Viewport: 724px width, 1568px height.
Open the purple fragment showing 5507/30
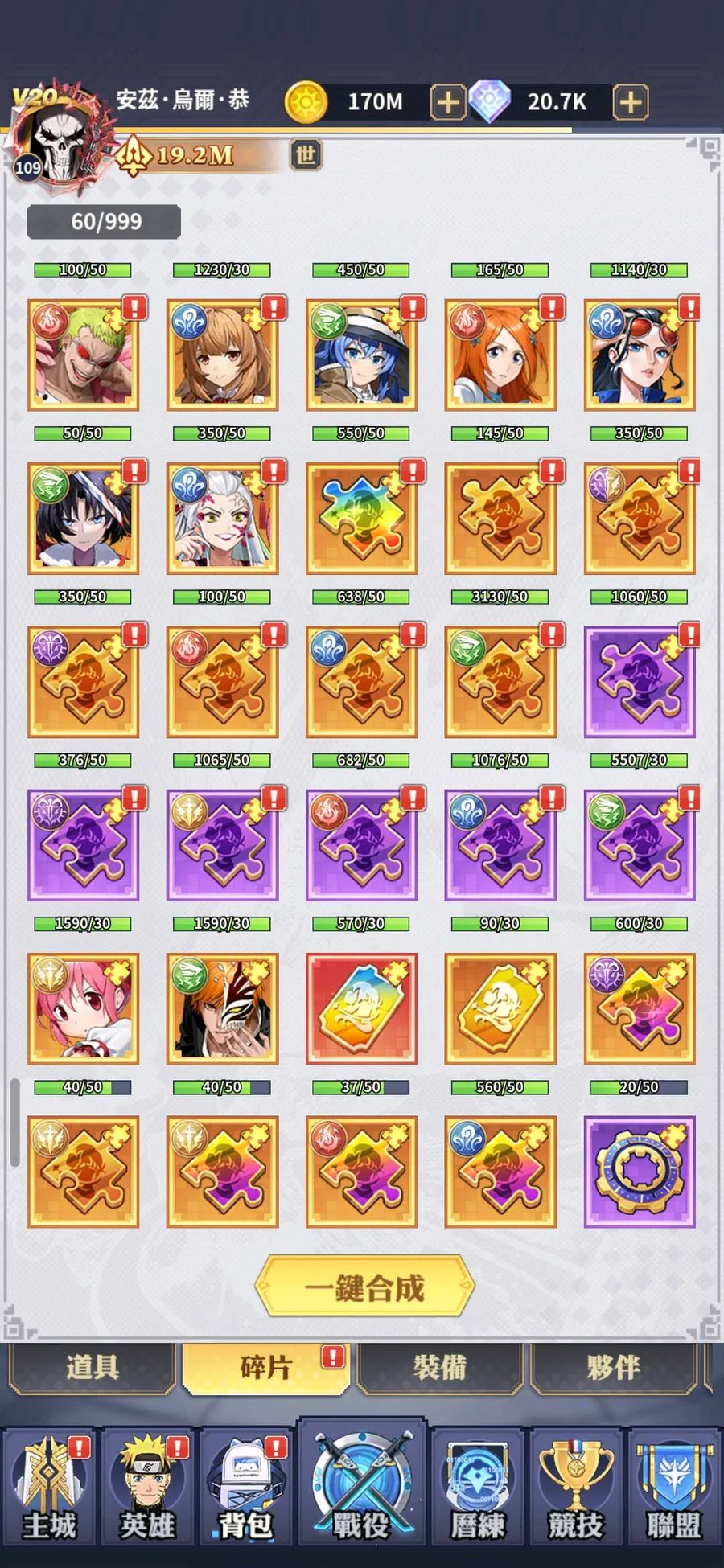tap(640, 844)
